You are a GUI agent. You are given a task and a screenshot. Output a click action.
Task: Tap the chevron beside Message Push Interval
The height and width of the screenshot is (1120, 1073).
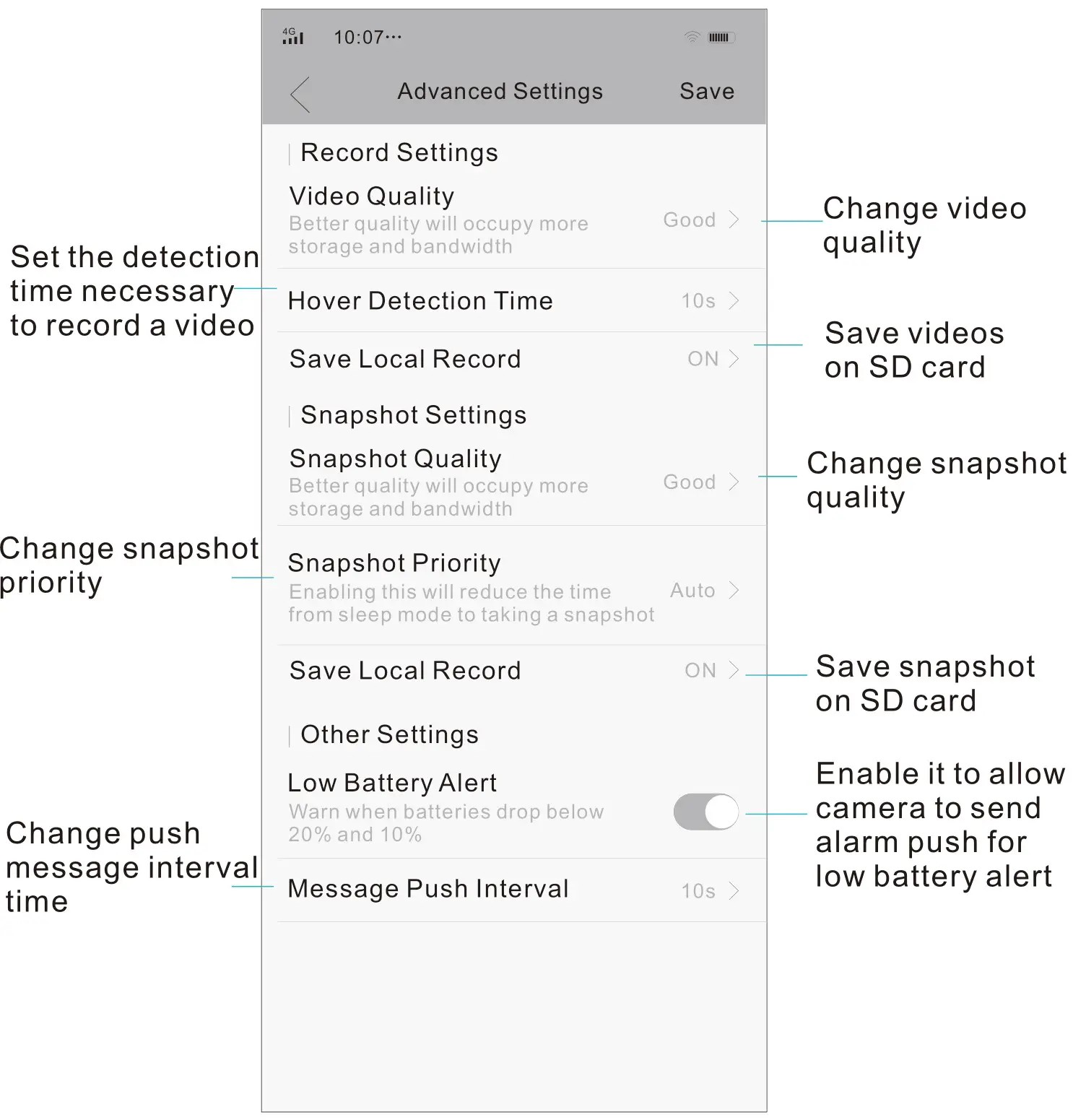click(x=734, y=890)
